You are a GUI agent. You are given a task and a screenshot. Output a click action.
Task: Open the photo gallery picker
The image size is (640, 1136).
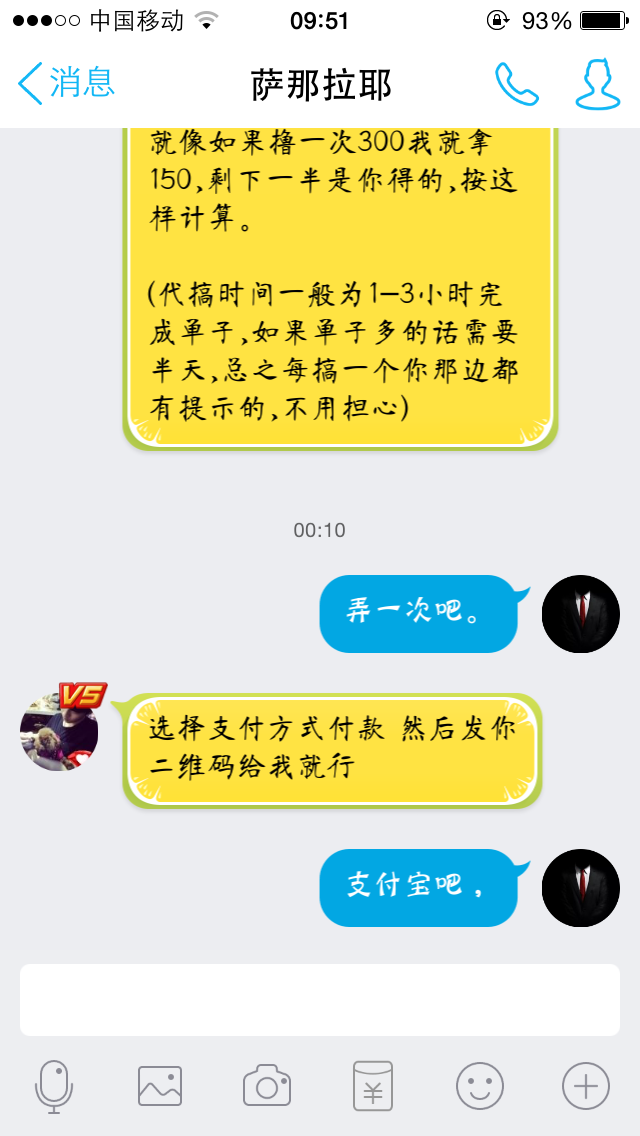click(x=160, y=1086)
